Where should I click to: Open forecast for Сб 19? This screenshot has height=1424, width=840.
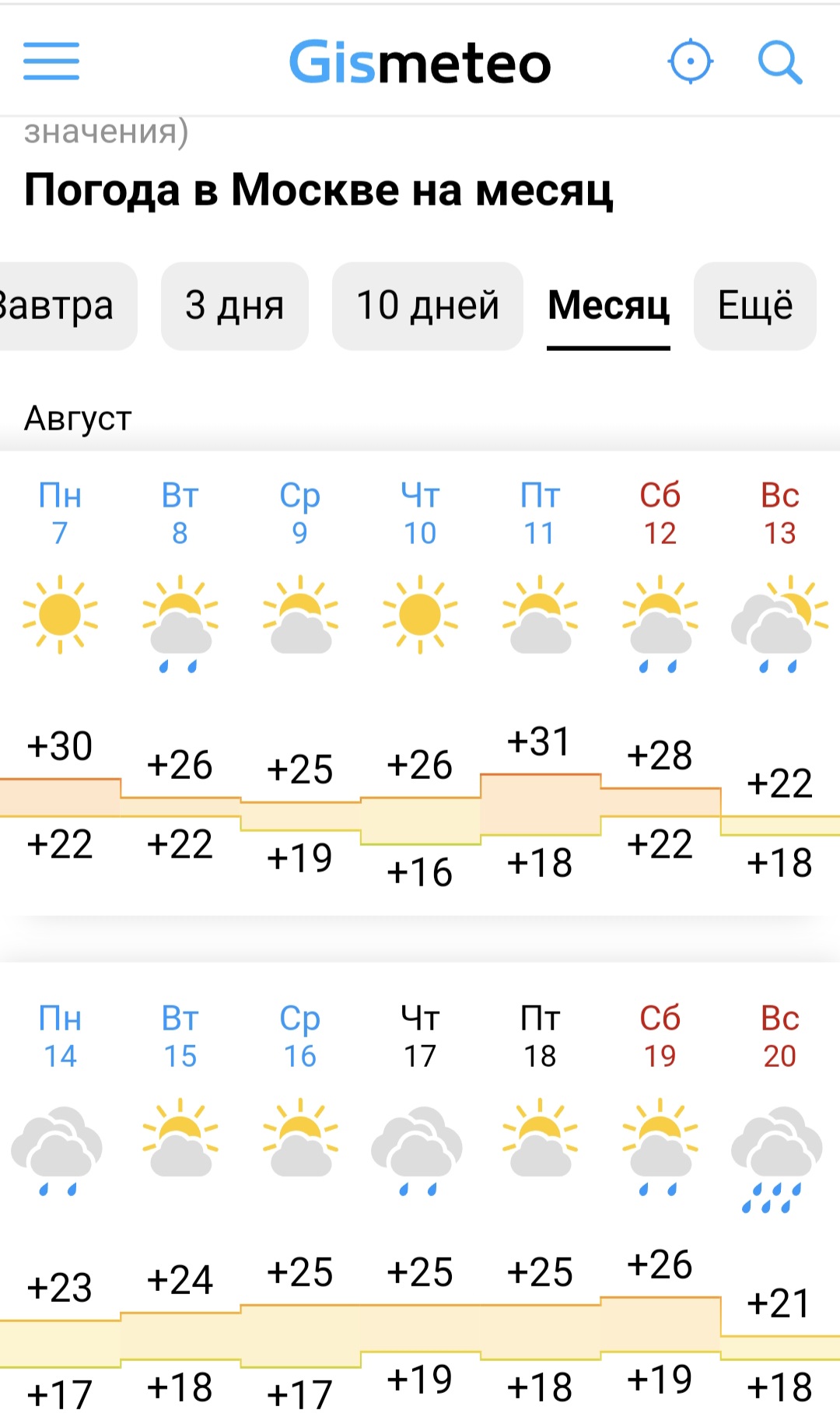tap(660, 1206)
